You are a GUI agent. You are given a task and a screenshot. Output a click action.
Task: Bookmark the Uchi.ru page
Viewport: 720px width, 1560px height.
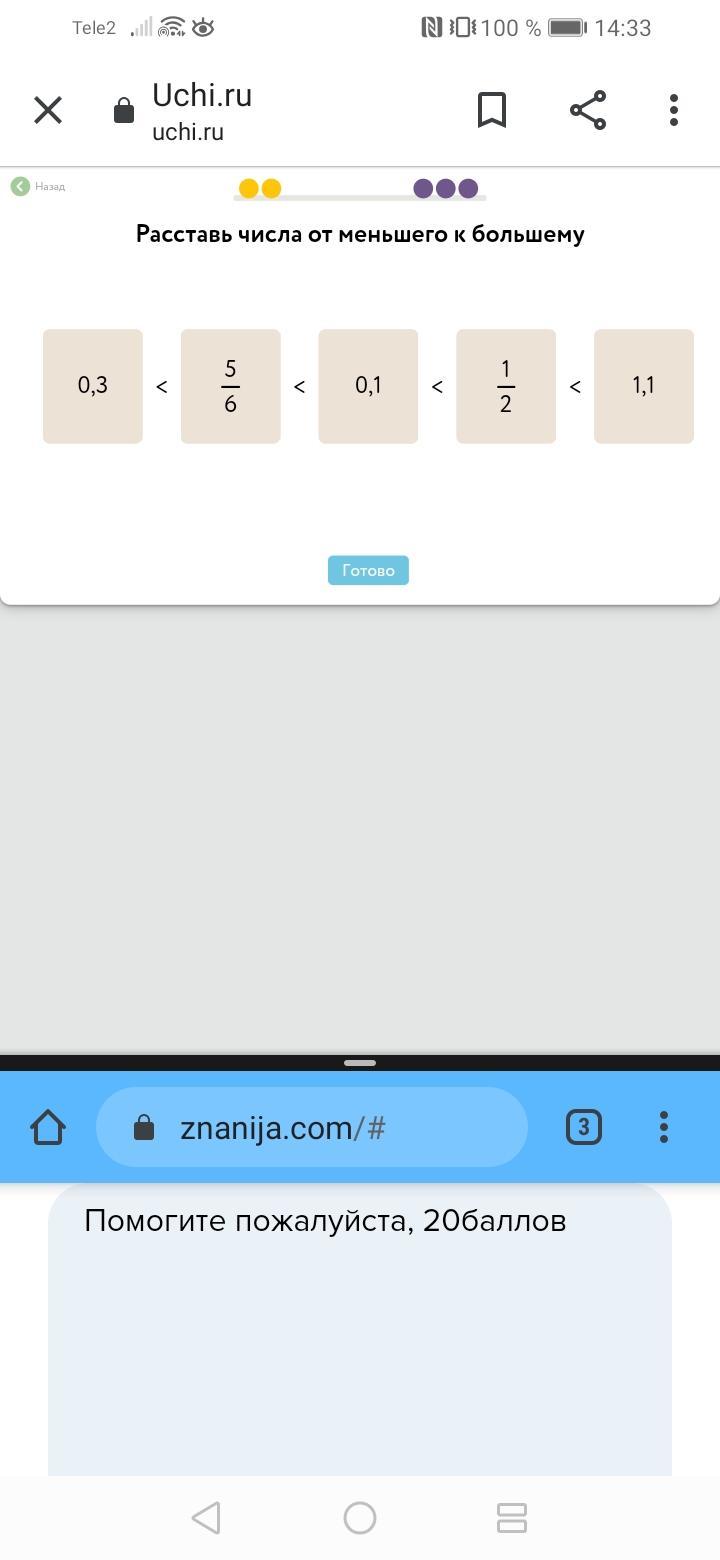point(491,110)
